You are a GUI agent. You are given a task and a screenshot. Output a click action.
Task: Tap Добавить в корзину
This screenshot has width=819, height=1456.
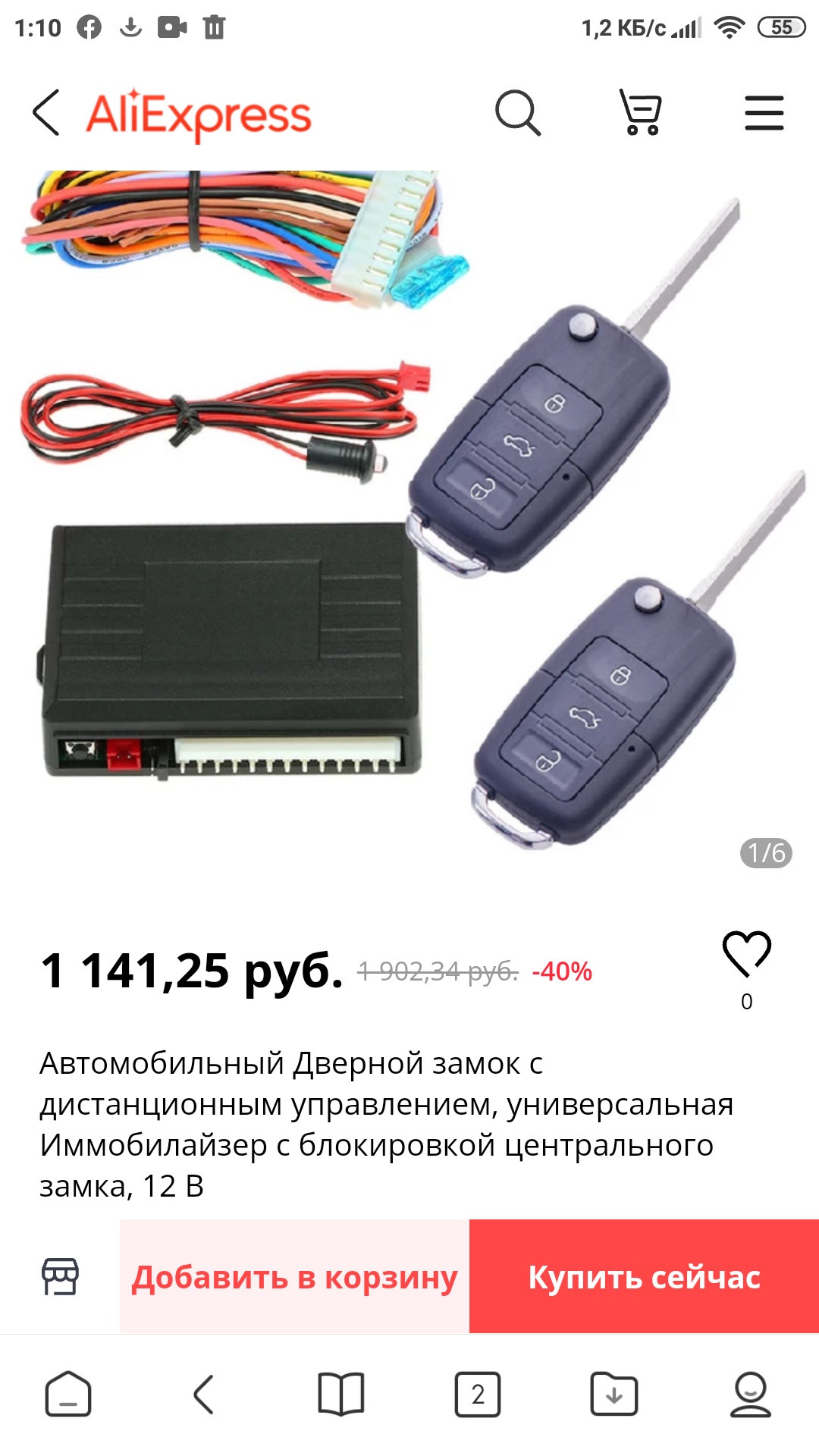pos(294,1276)
